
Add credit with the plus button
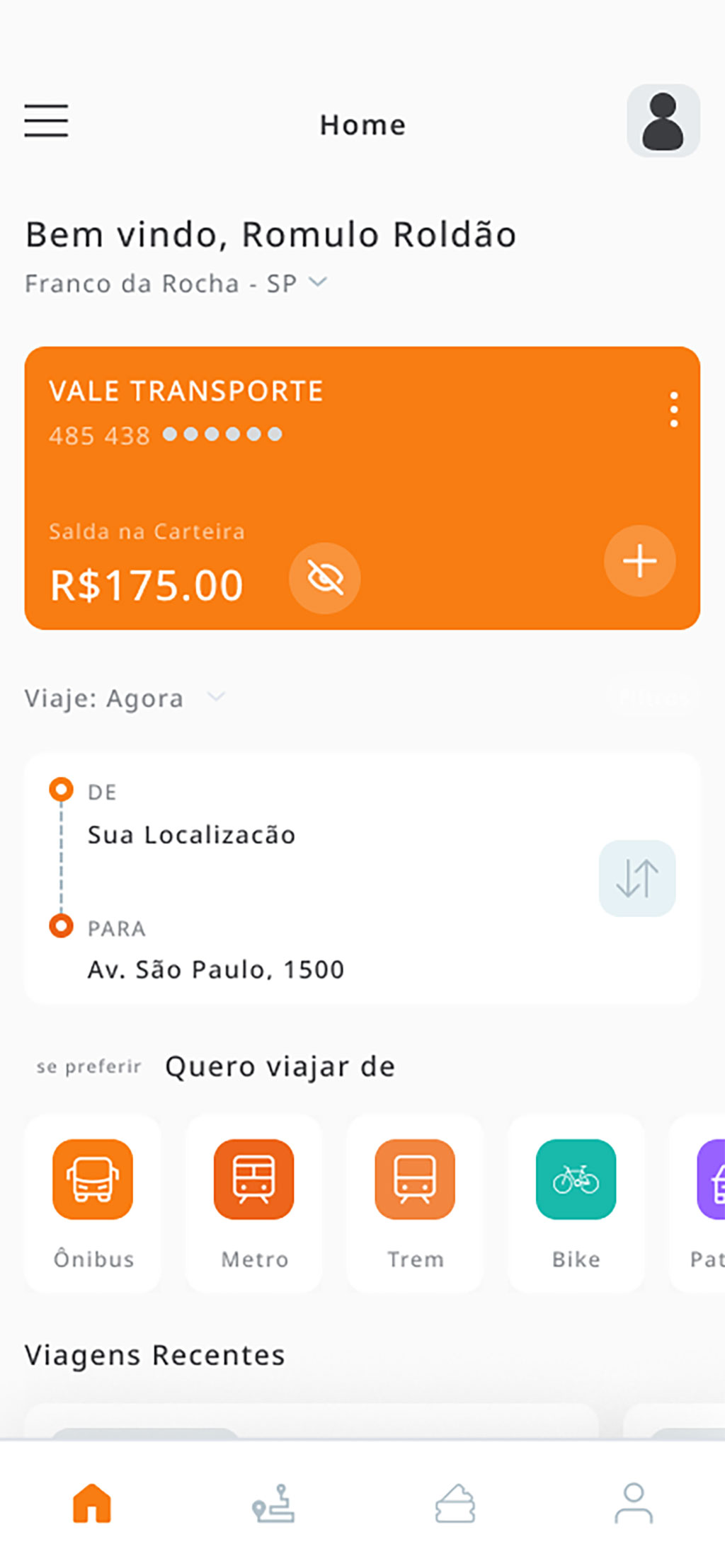coord(639,561)
